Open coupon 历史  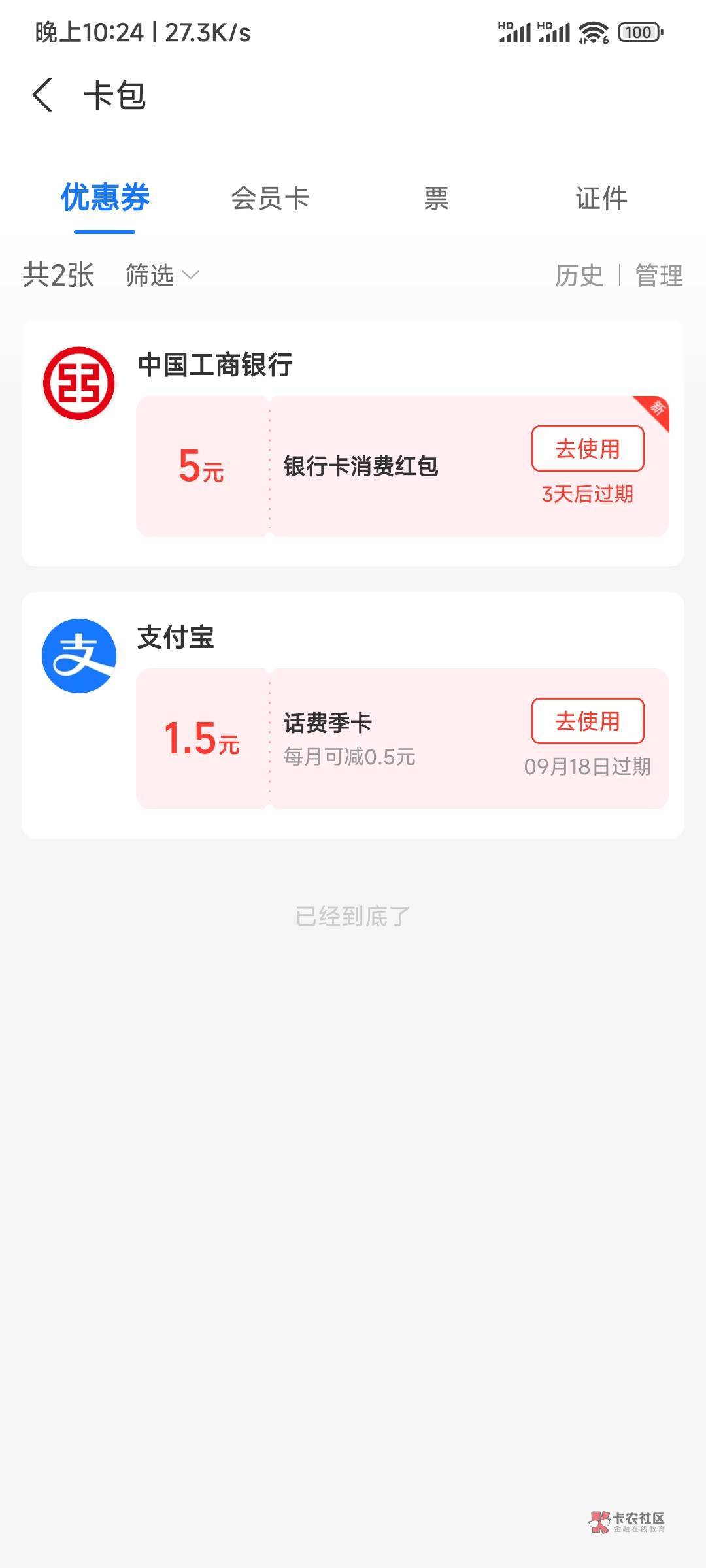579,275
